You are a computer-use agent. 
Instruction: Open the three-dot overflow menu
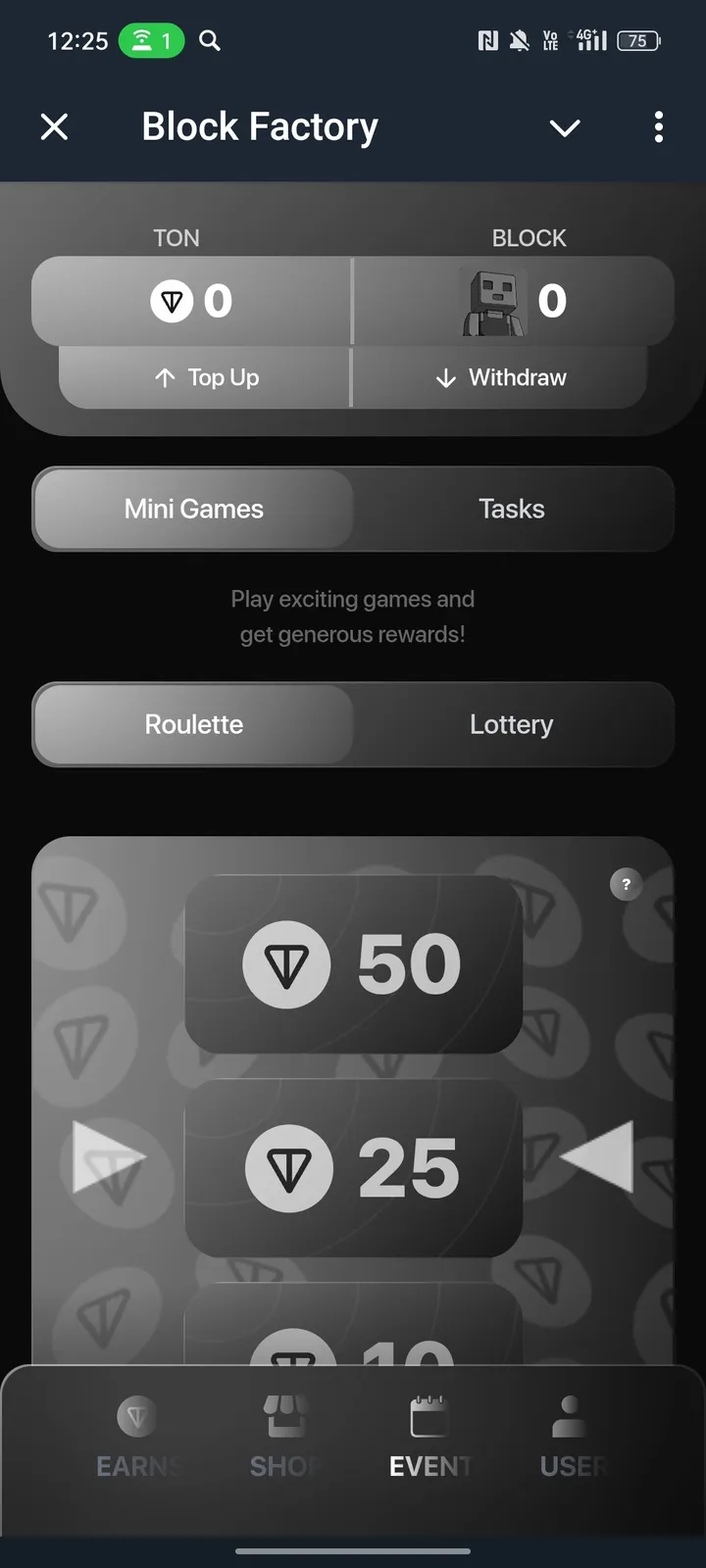point(658,126)
